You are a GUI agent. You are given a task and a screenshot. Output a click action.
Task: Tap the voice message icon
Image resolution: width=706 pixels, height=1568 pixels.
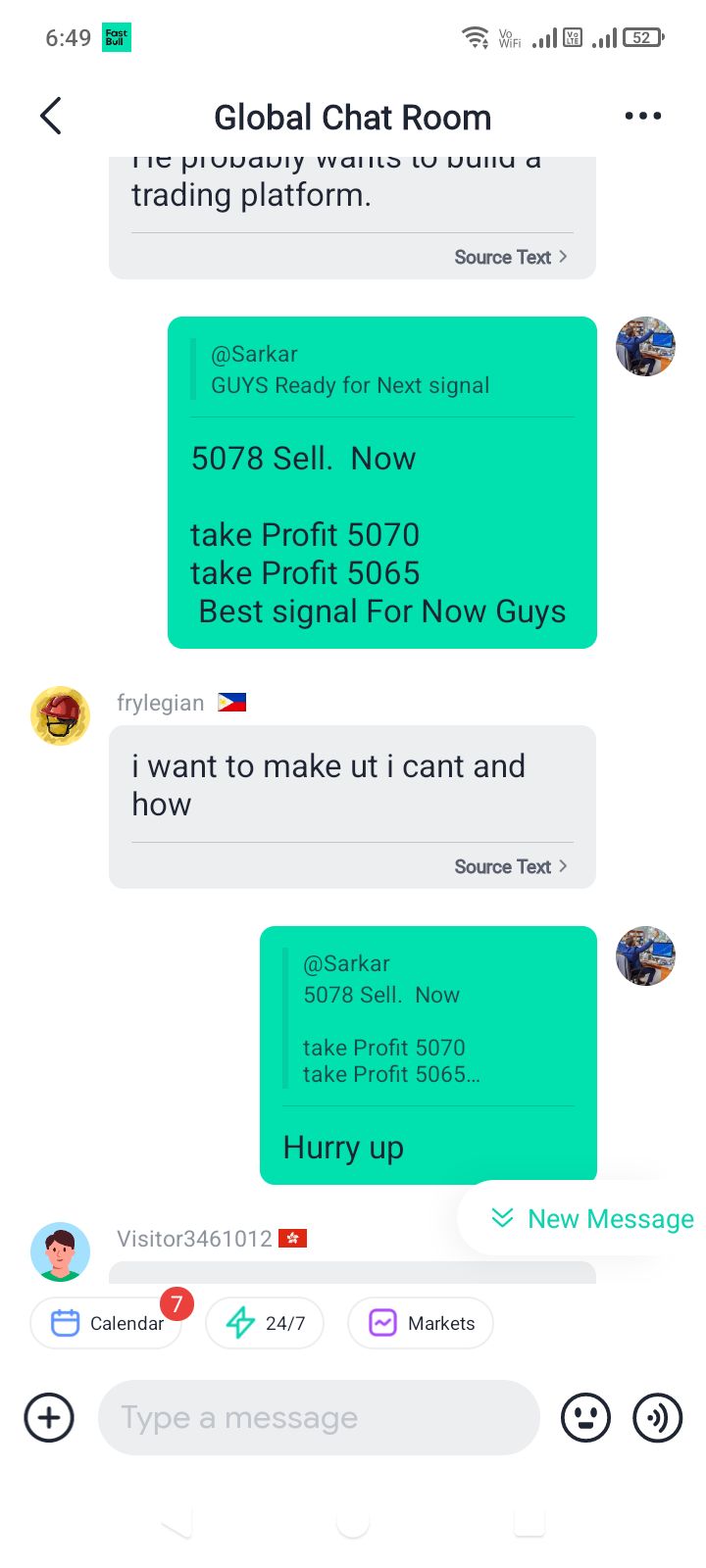(657, 1417)
